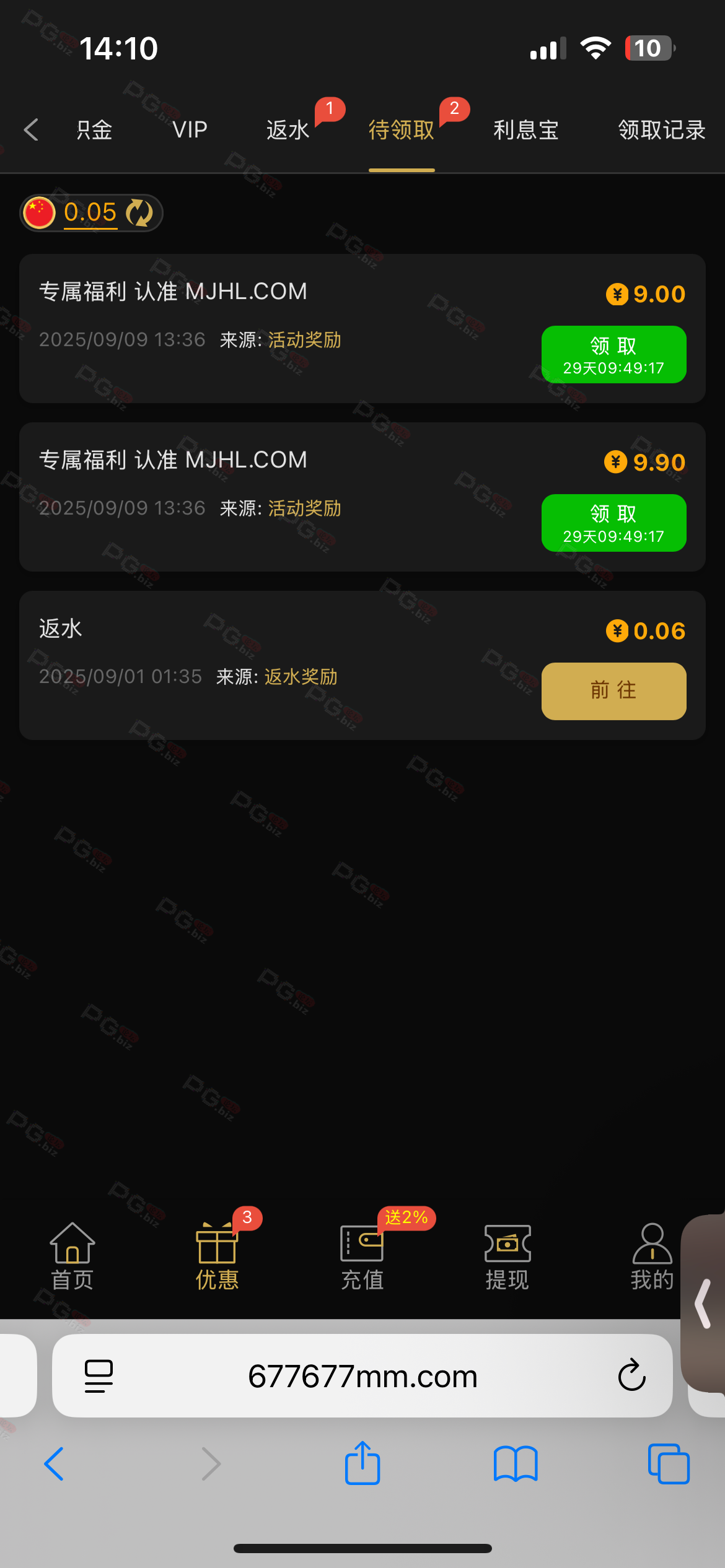Go to the 首页 home tab

tap(72, 1256)
